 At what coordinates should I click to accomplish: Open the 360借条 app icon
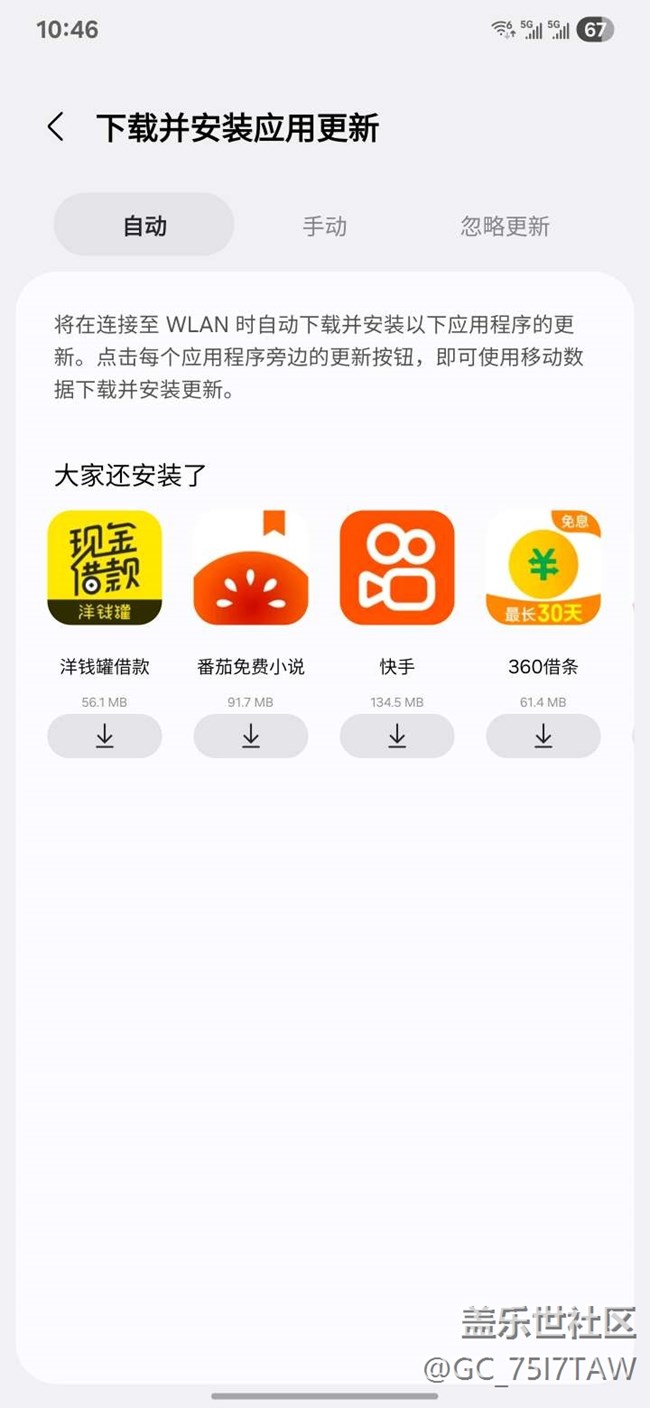(543, 568)
